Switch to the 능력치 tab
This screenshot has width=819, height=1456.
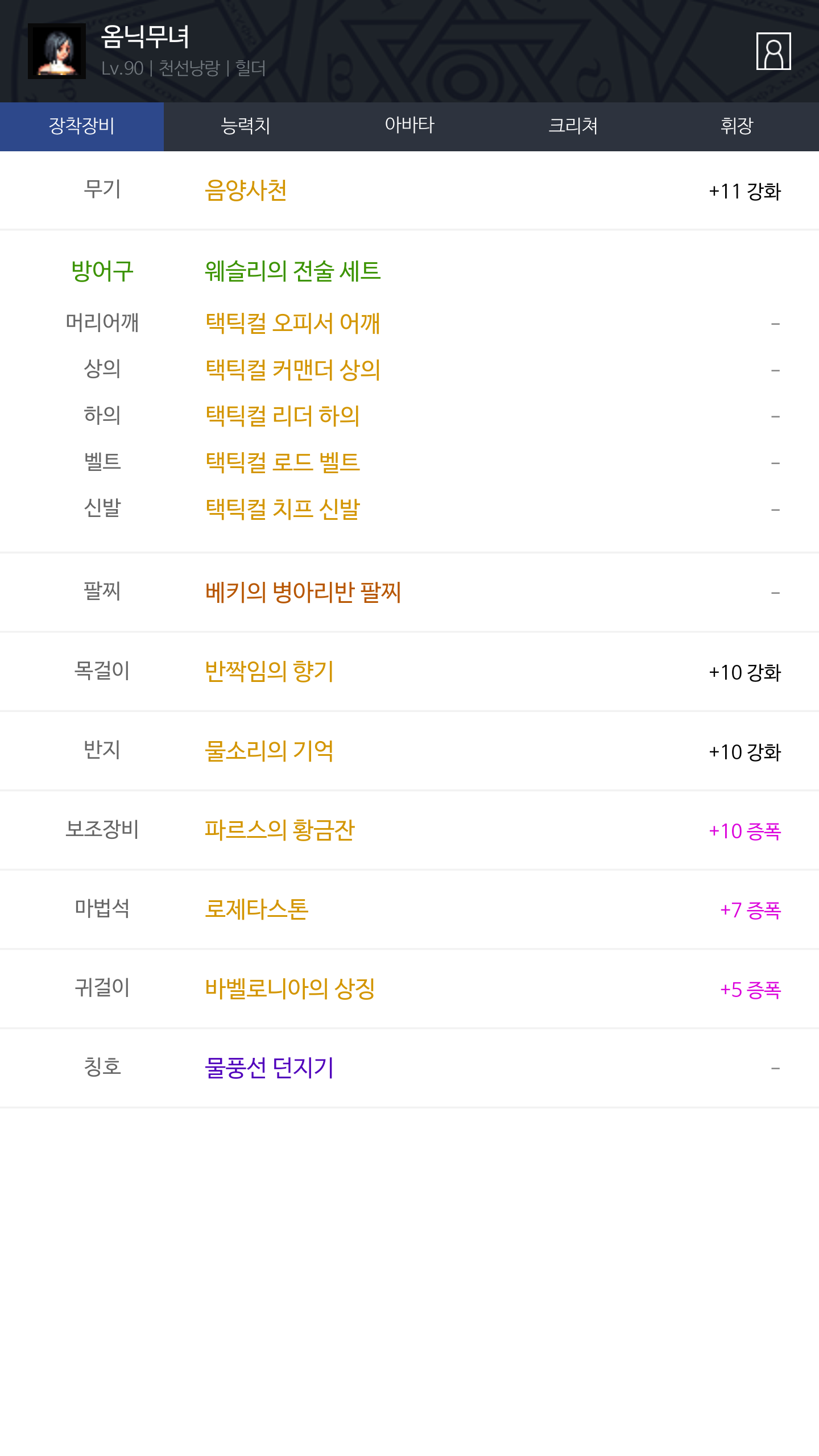[246, 126]
